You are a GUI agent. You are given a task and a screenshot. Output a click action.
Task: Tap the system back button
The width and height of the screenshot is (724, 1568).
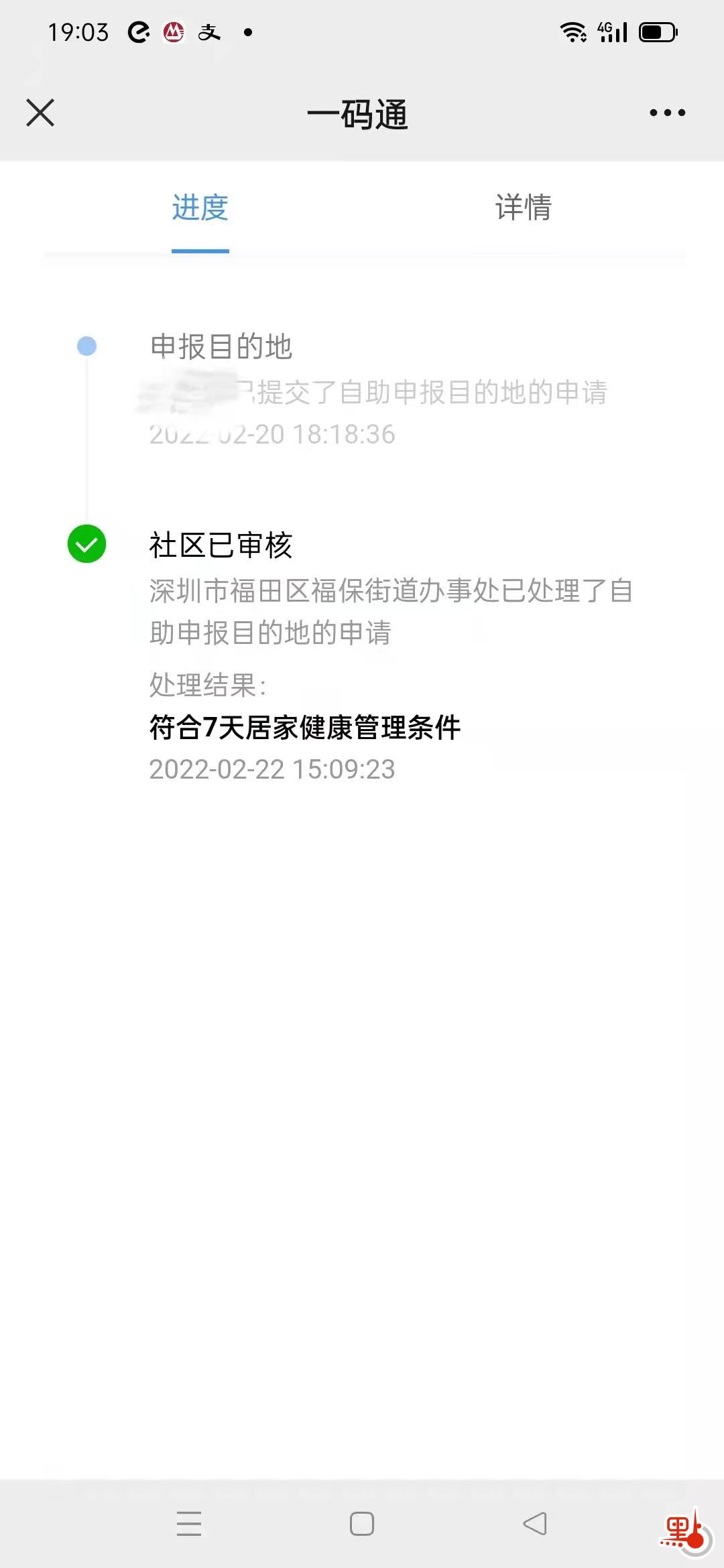pyautogui.click(x=535, y=1523)
